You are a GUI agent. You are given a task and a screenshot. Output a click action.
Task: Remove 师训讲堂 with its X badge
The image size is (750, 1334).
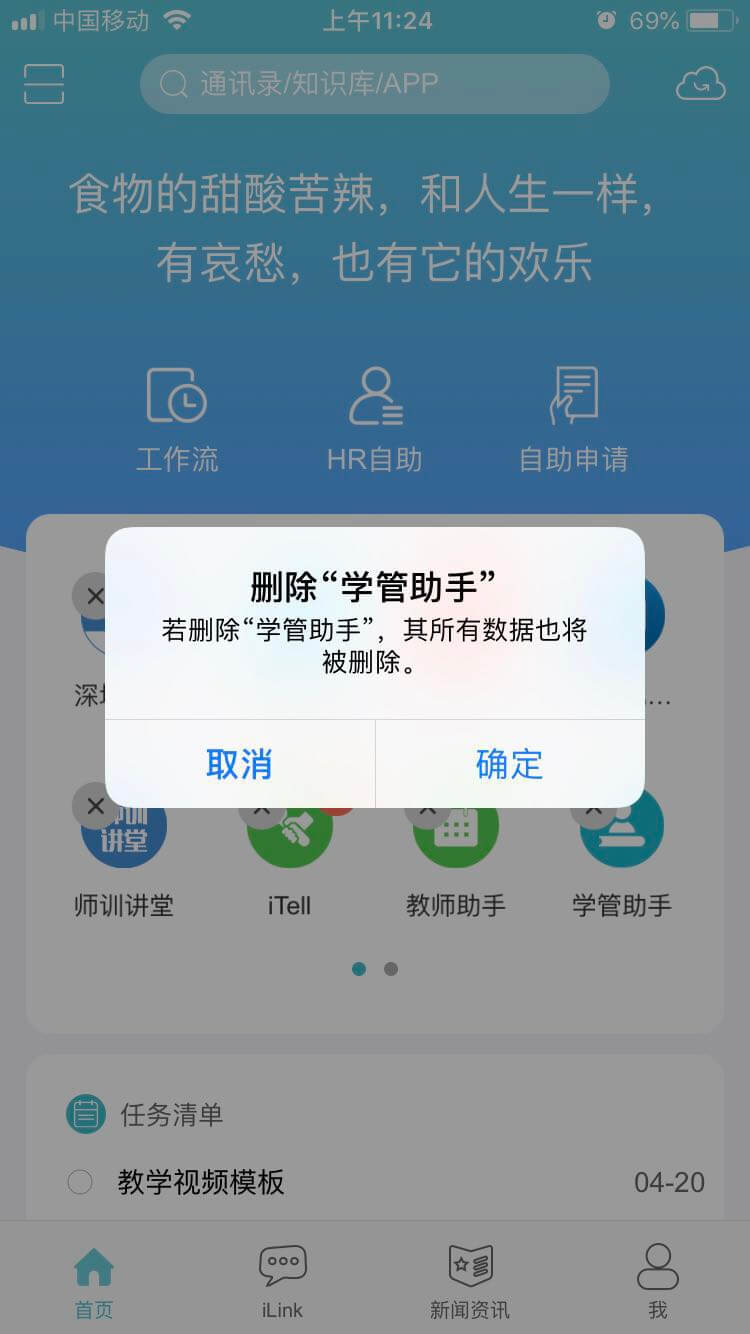pos(95,806)
